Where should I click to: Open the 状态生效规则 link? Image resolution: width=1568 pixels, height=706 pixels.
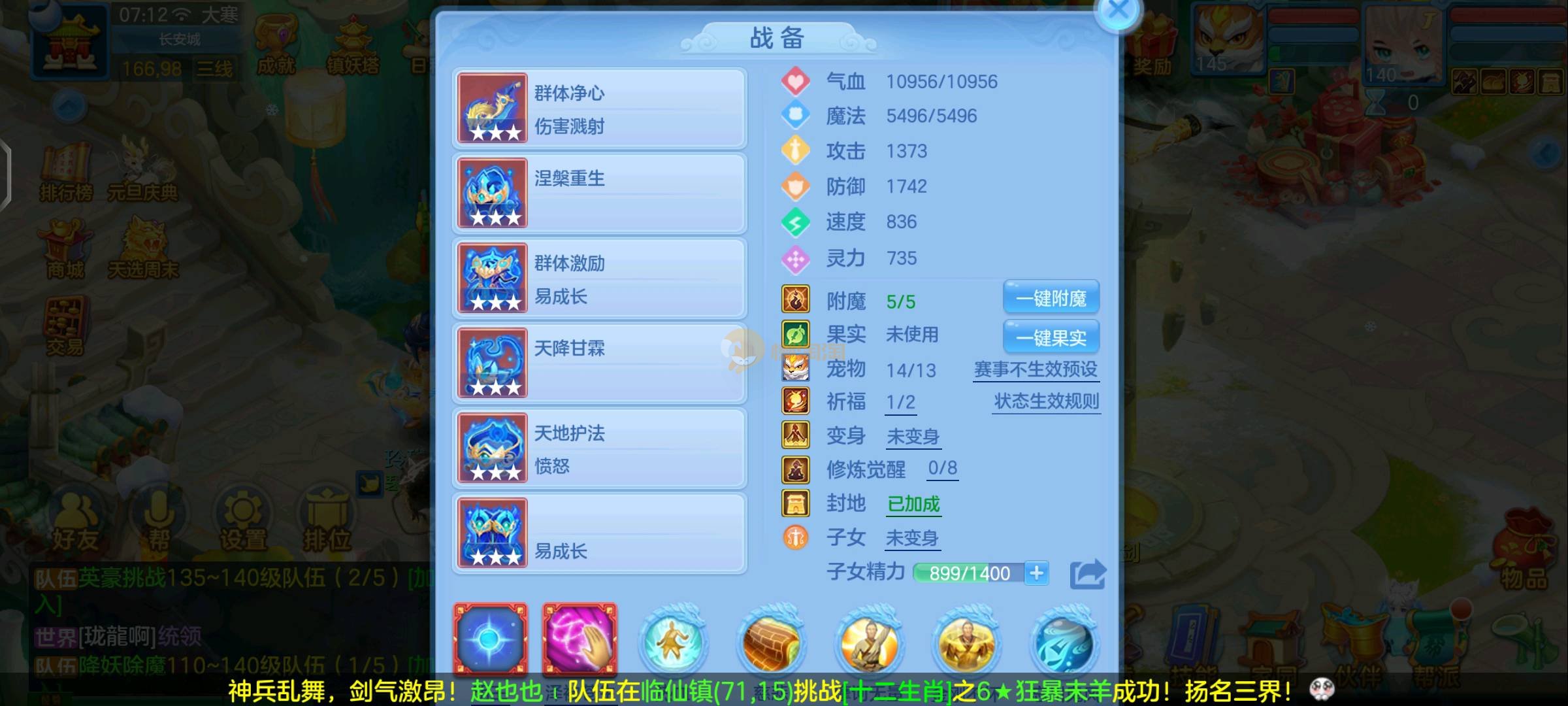1046,401
